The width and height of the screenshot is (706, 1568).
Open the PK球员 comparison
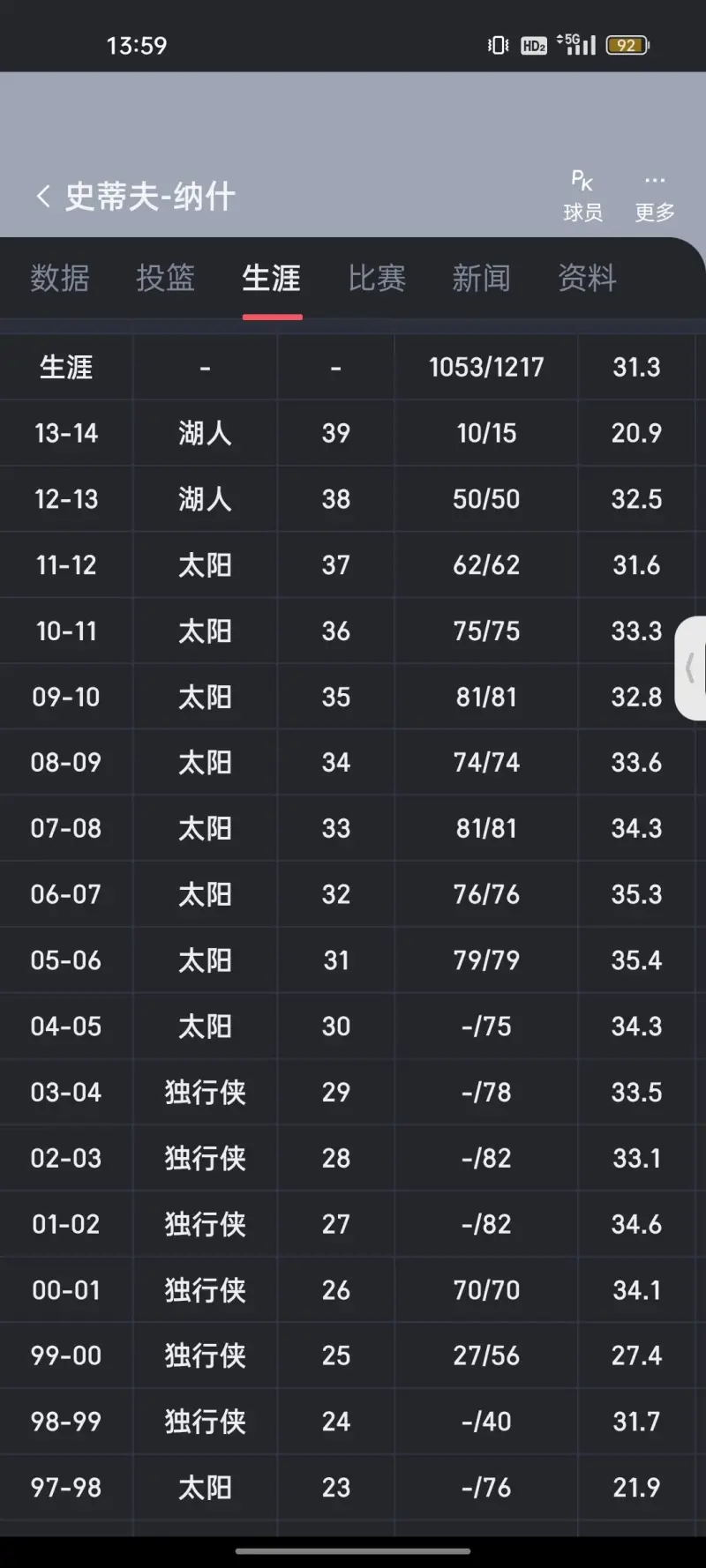click(582, 196)
